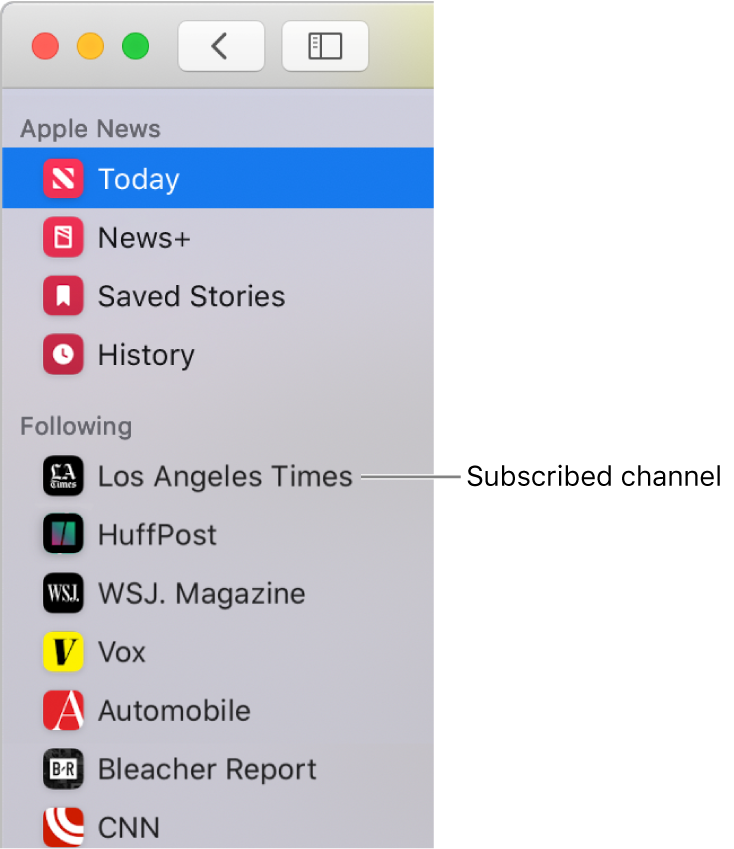Open the Bleacher Report channel icon

click(x=62, y=769)
